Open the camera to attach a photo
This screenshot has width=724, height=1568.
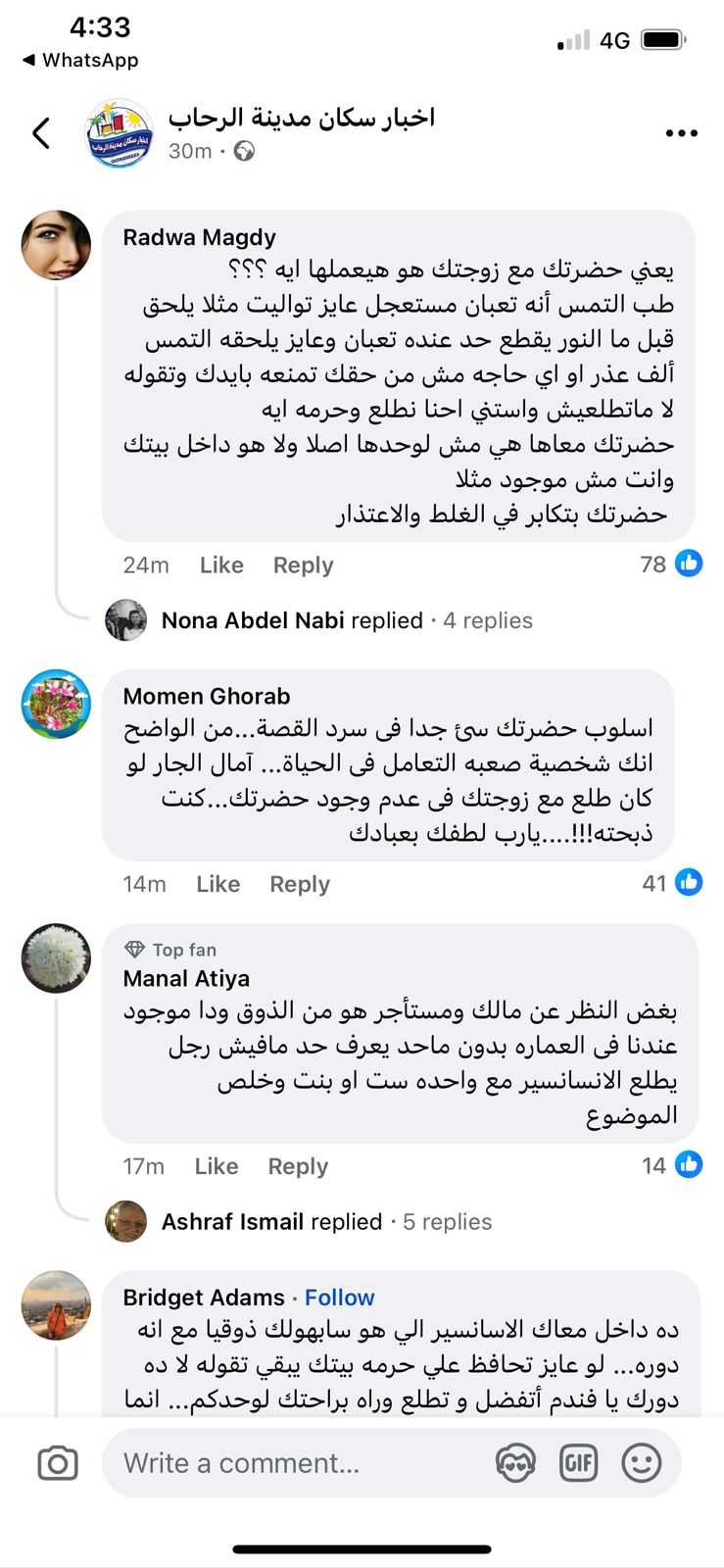click(x=58, y=1463)
